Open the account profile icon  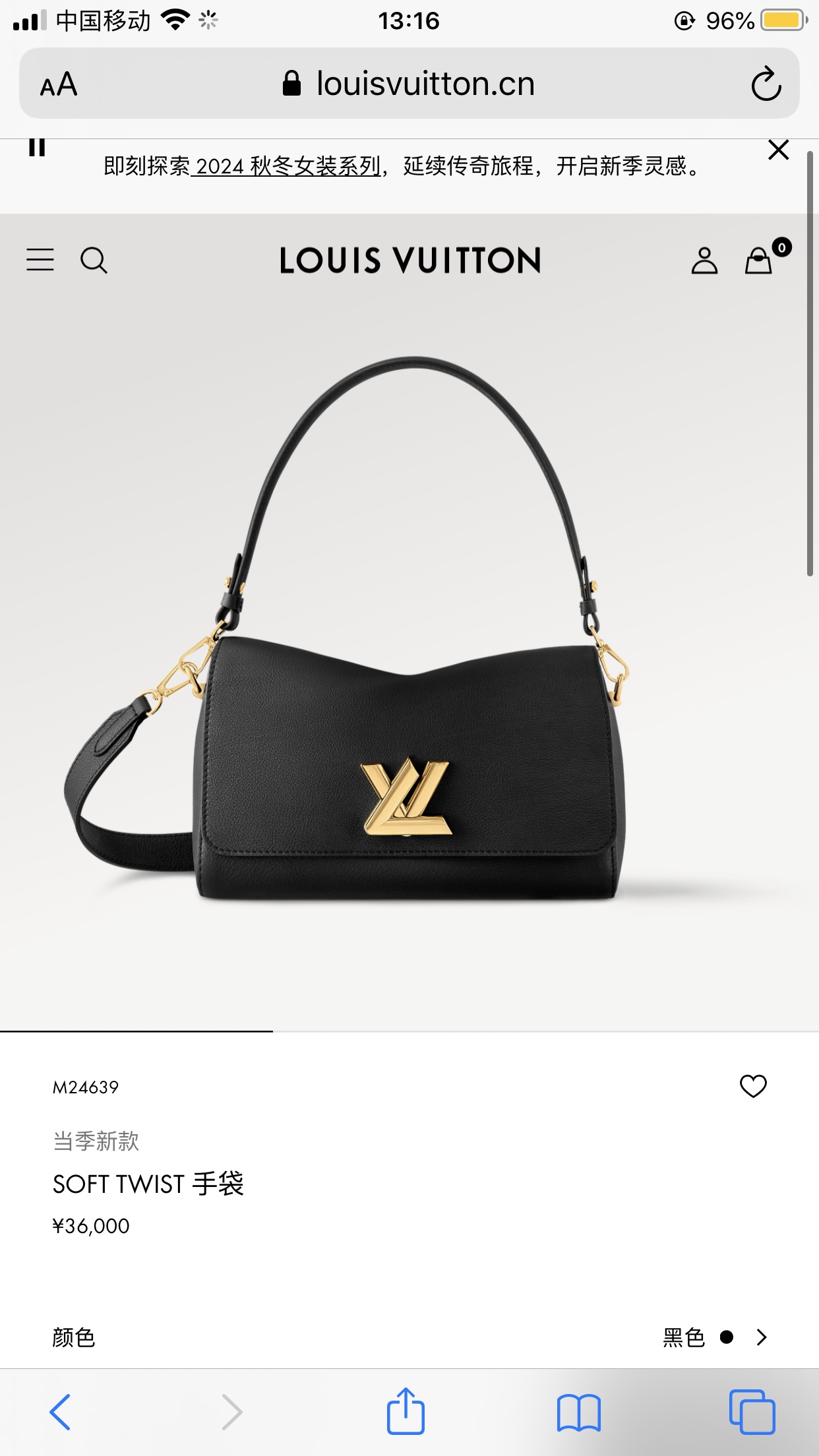click(704, 260)
